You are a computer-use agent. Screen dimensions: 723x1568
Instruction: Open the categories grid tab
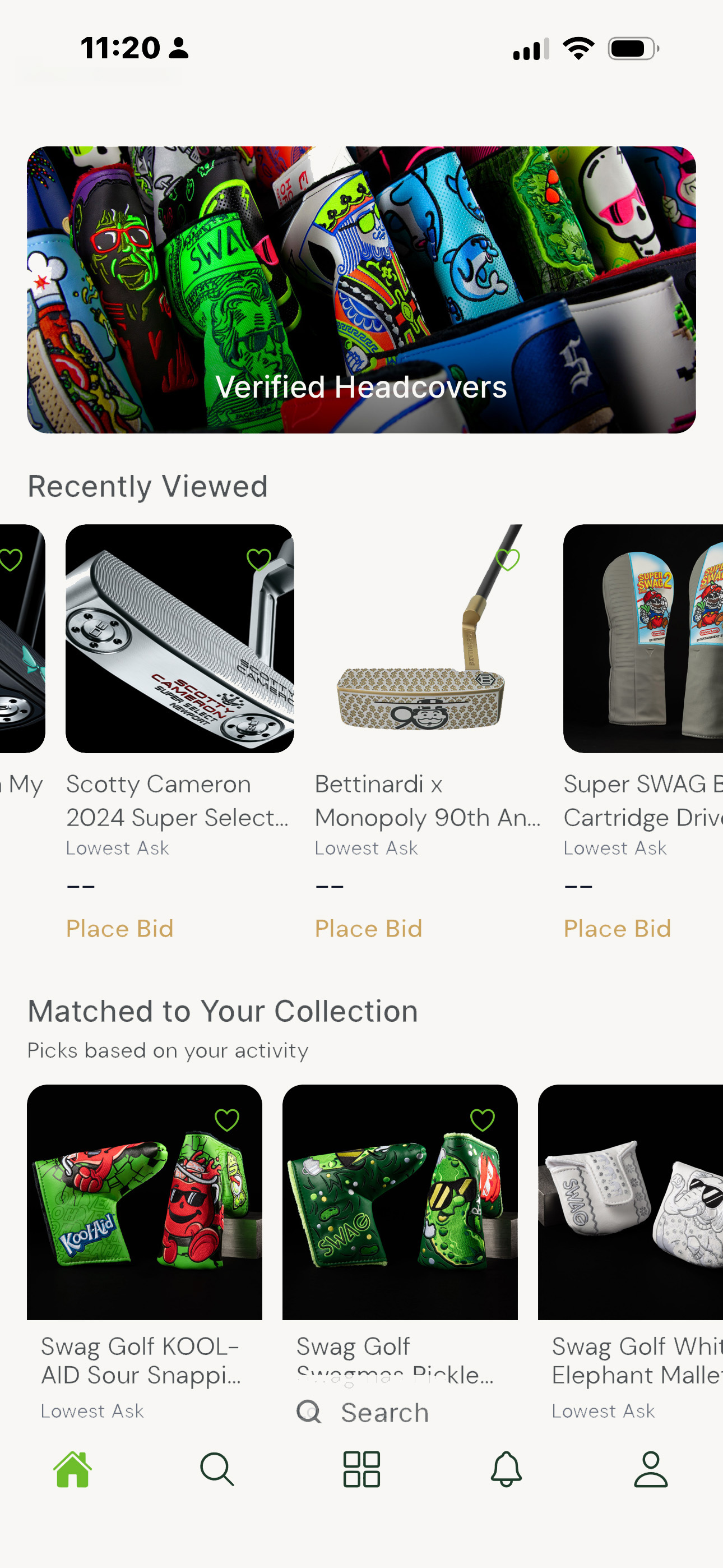pyautogui.click(x=361, y=1469)
